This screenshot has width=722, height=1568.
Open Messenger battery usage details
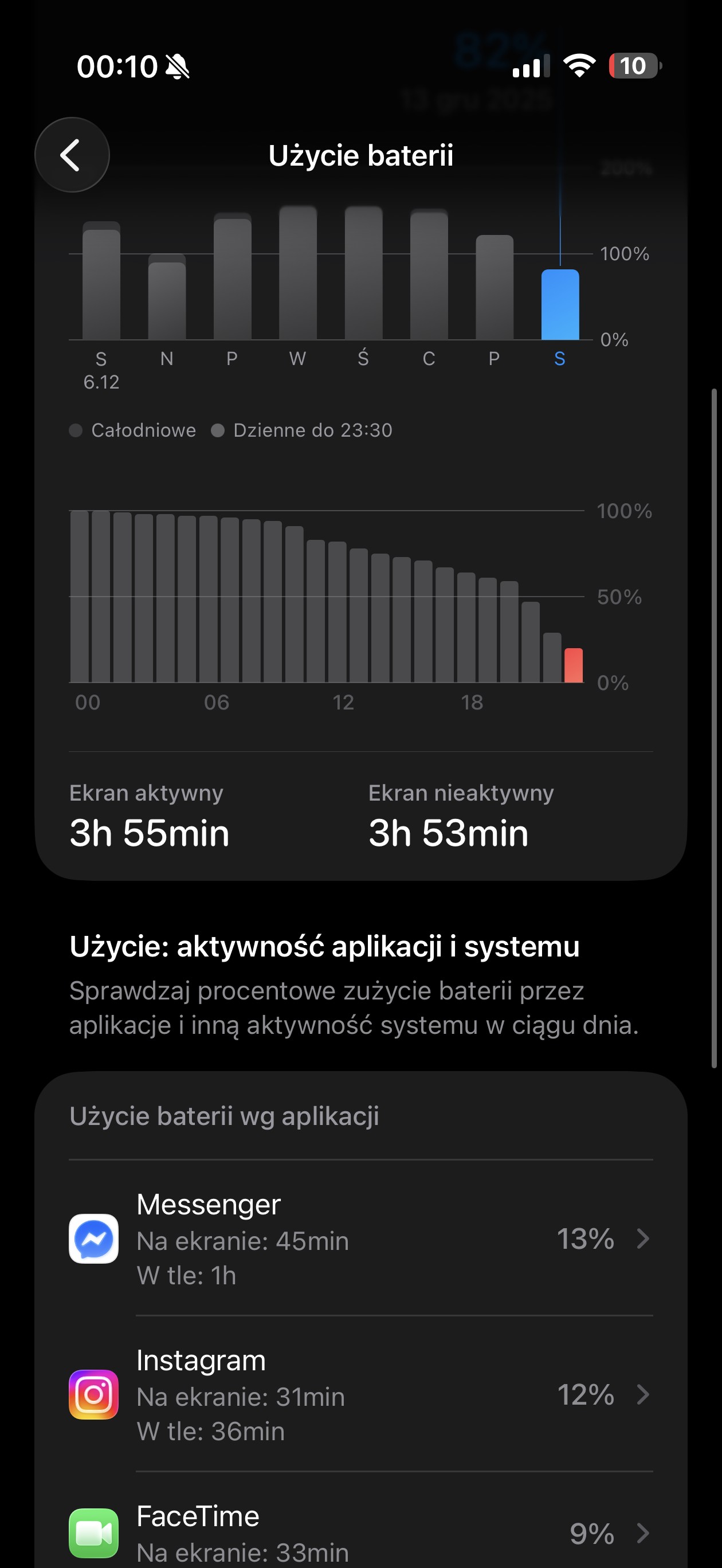(x=360, y=1238)
